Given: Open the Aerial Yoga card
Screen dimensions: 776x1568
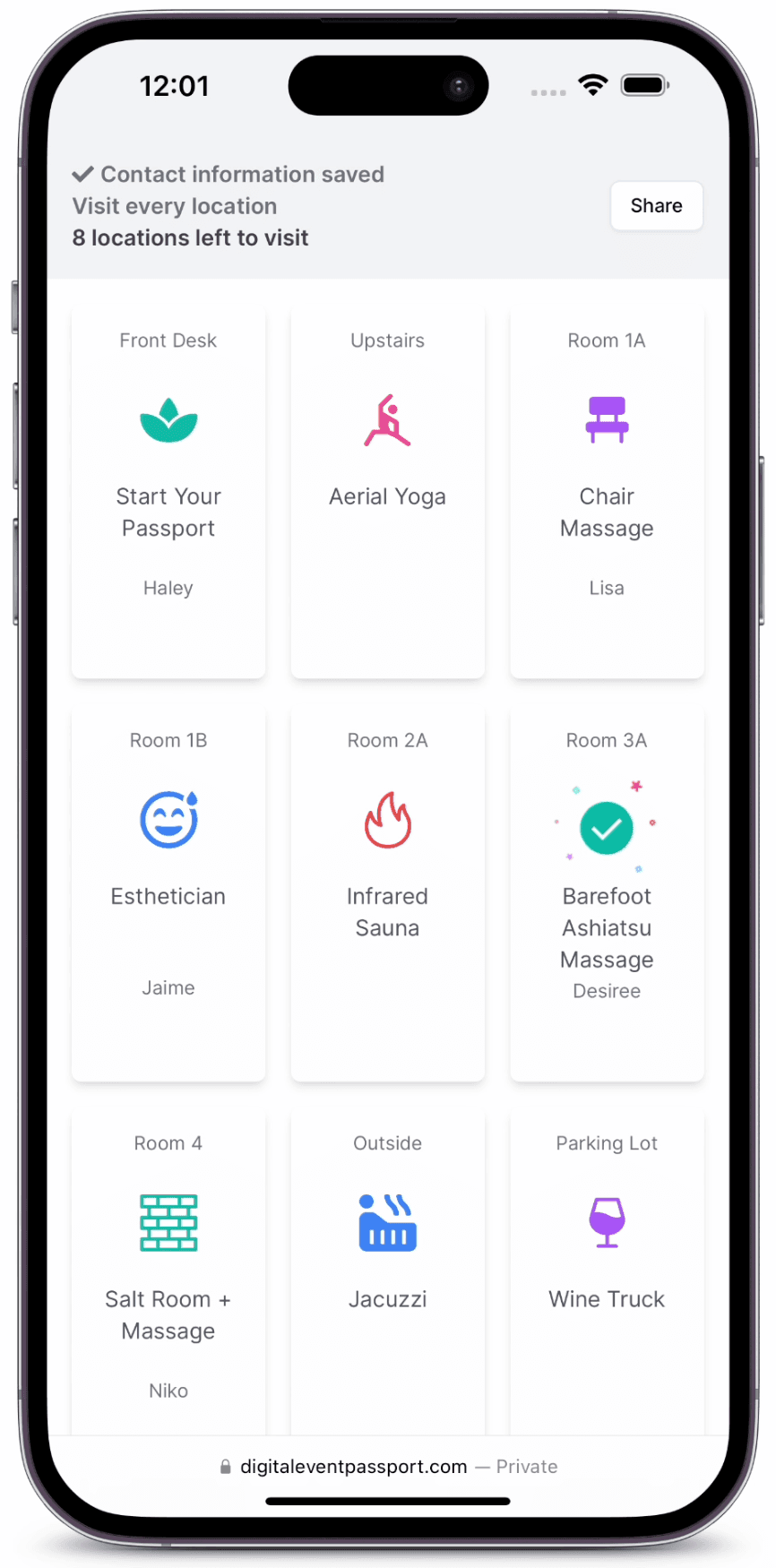Looking at the screenshot, I should (387, 493).
